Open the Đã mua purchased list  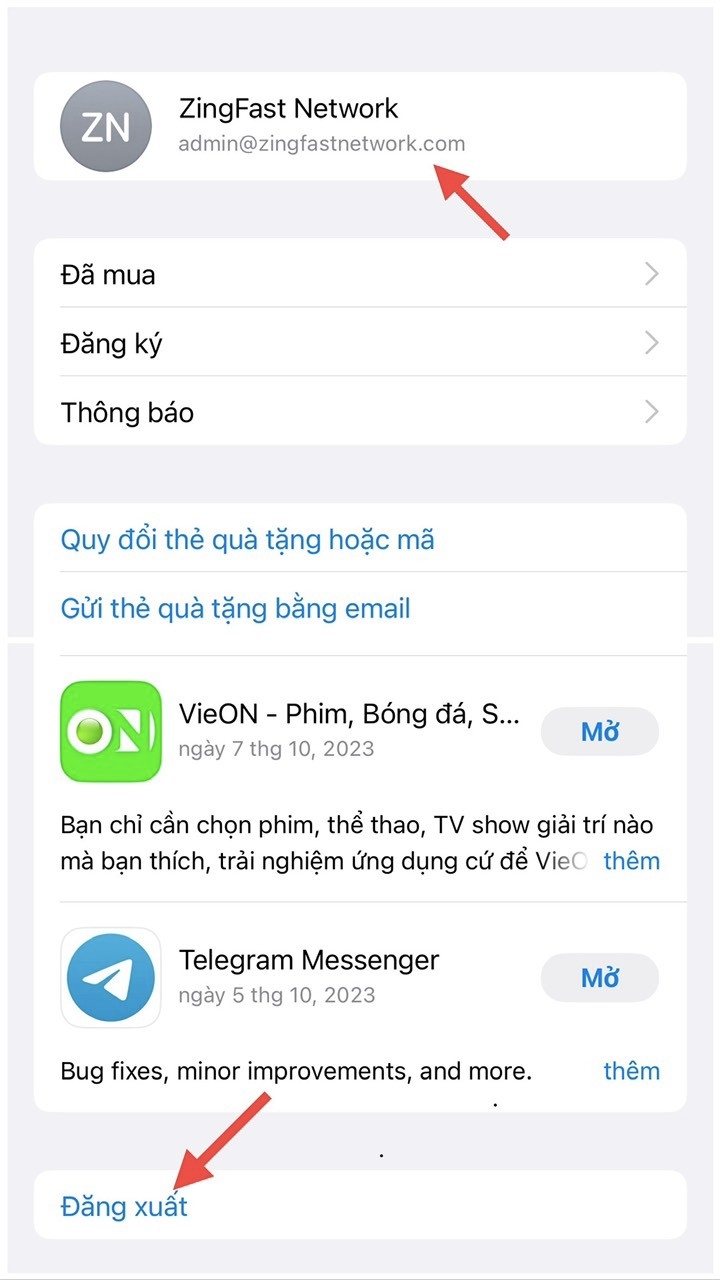click(x=360, y=274)
